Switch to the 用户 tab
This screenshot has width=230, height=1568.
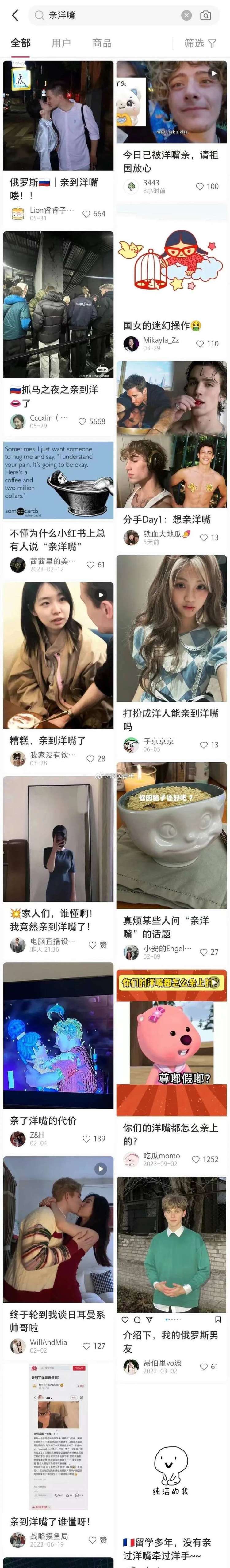62,43
